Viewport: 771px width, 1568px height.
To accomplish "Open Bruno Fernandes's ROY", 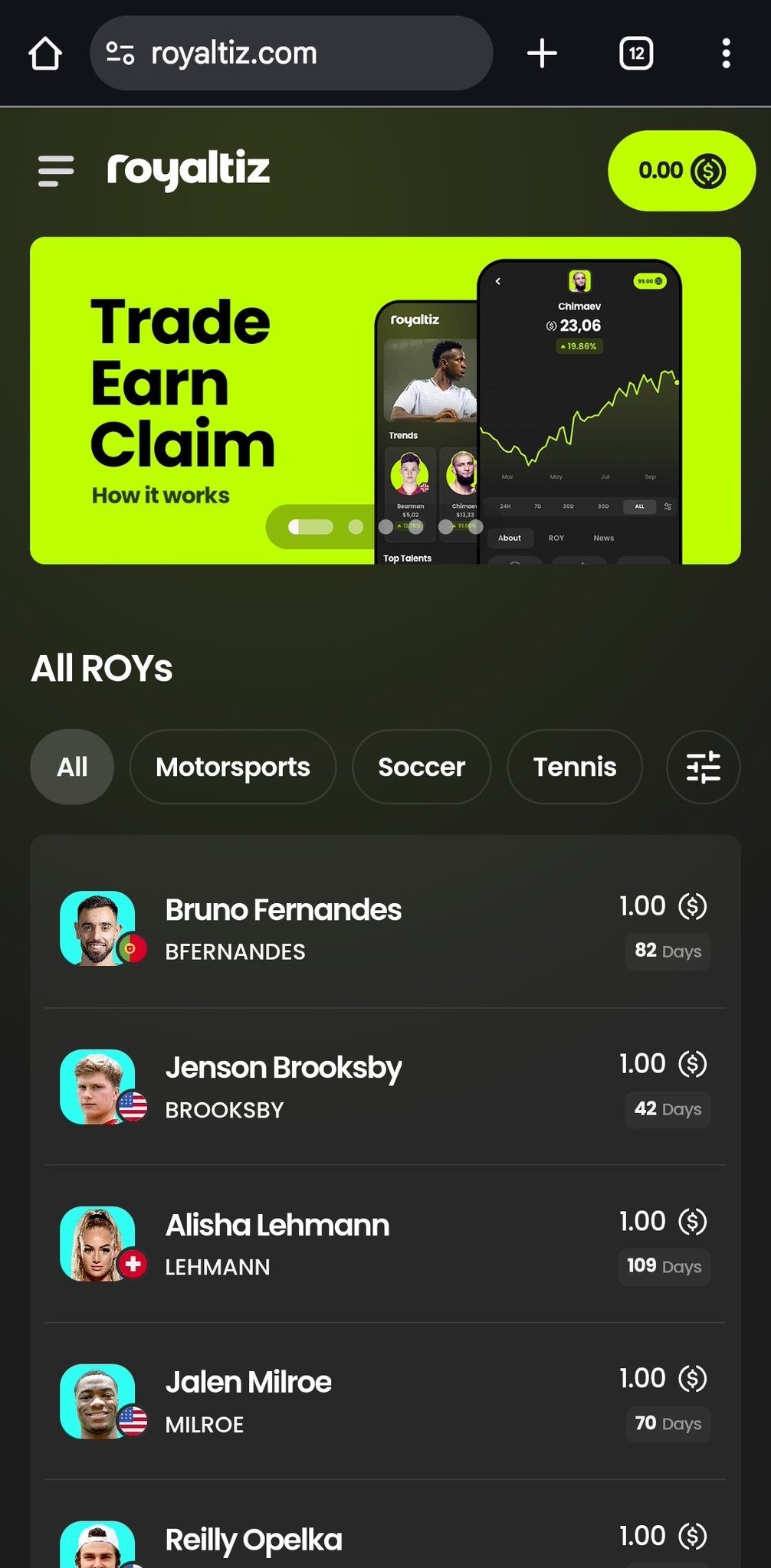I will tap(283, 928).
